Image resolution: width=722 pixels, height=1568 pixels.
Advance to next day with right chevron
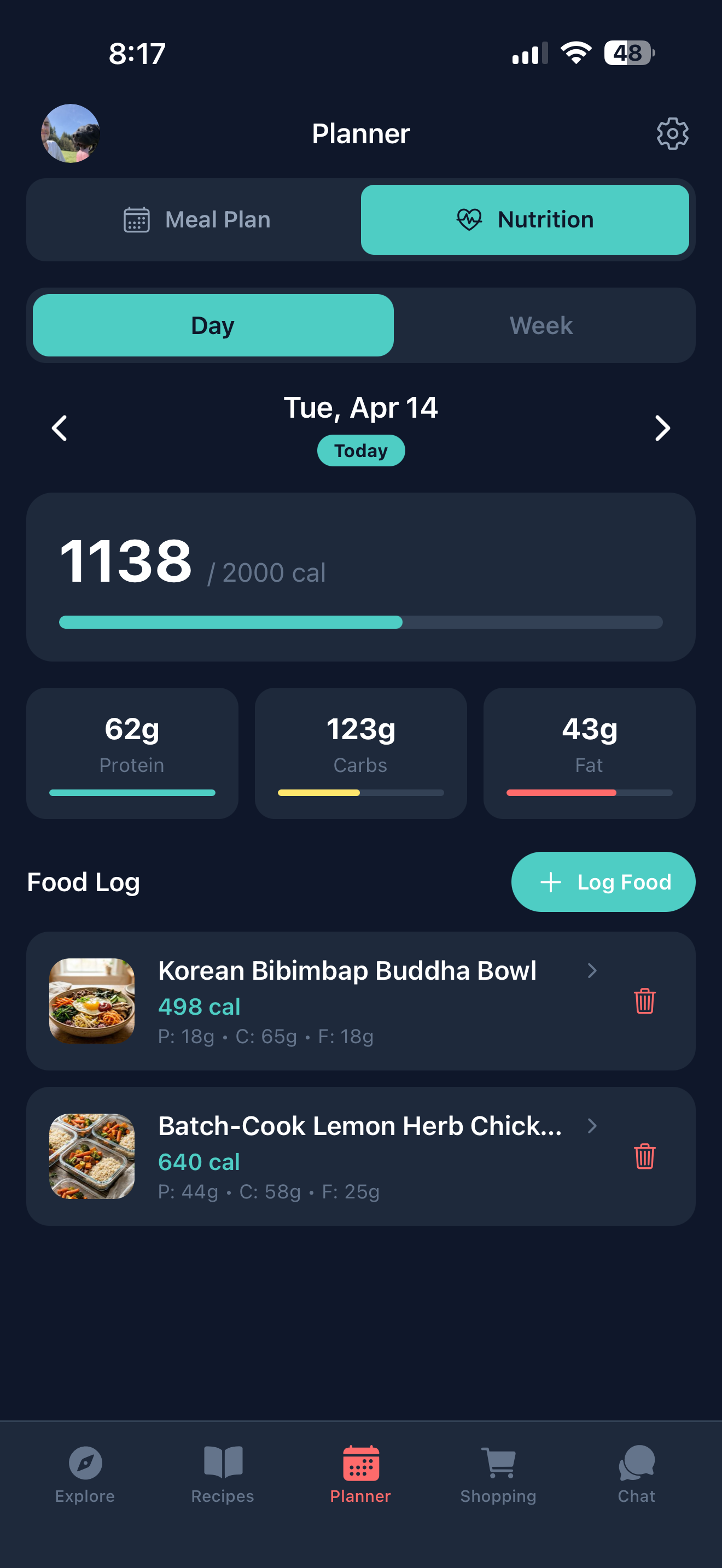pyautogui.click(x=662, y=428)
